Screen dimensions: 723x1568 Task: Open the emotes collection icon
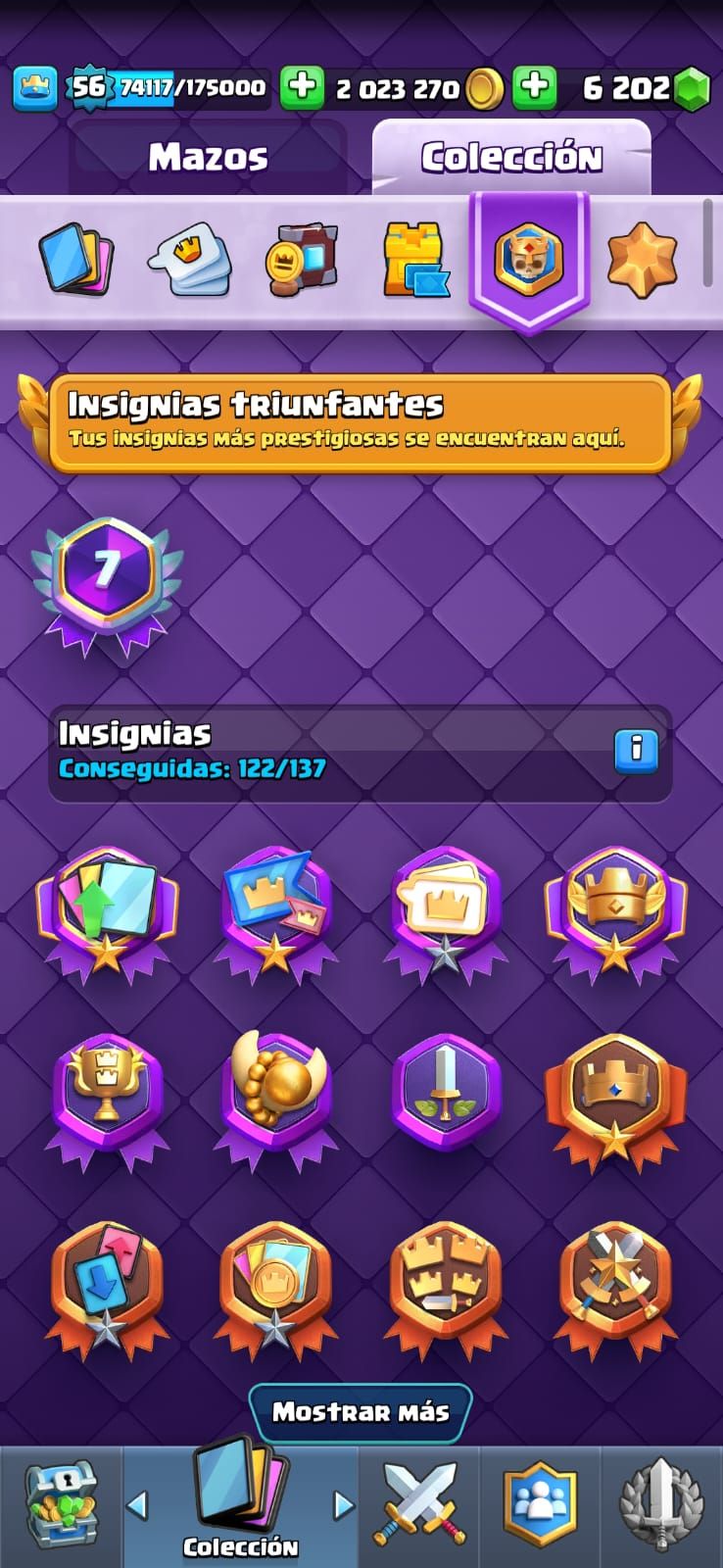tap(190, 260)
